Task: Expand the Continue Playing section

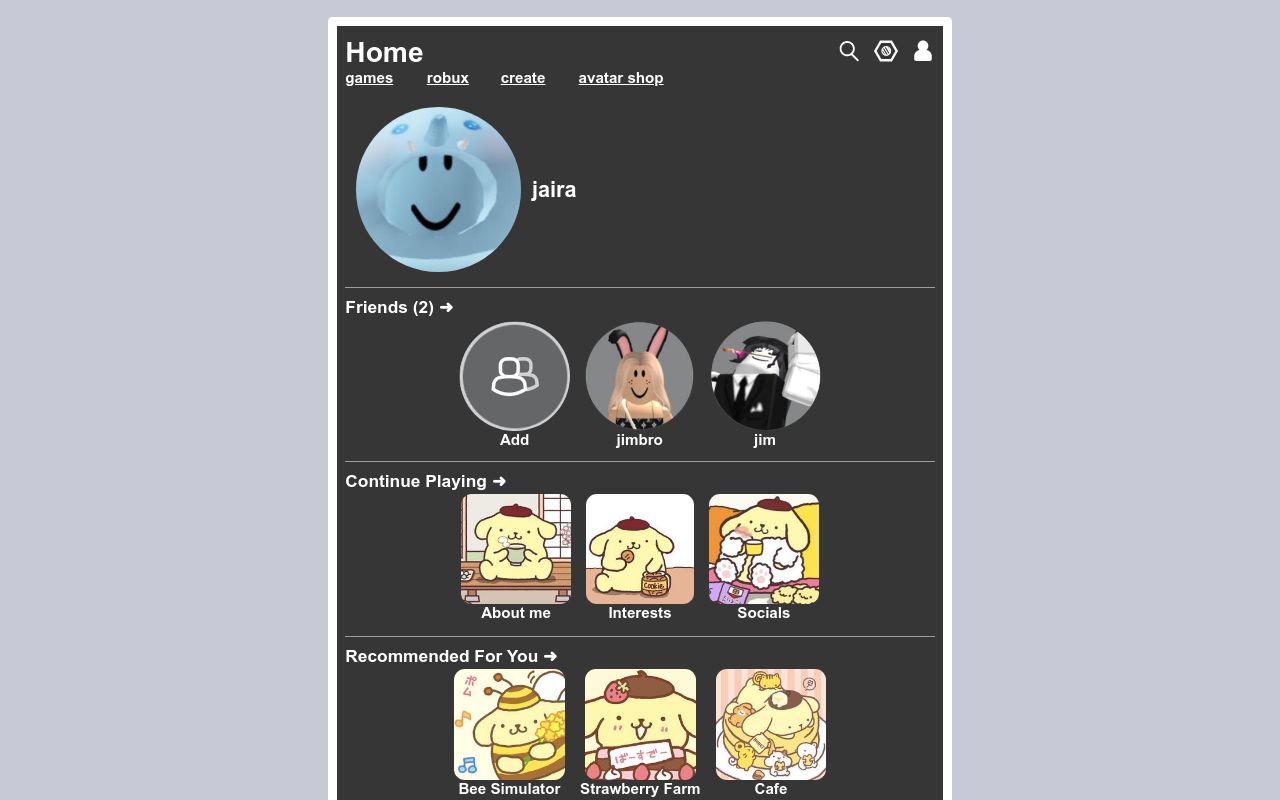Action: point(499,481)
